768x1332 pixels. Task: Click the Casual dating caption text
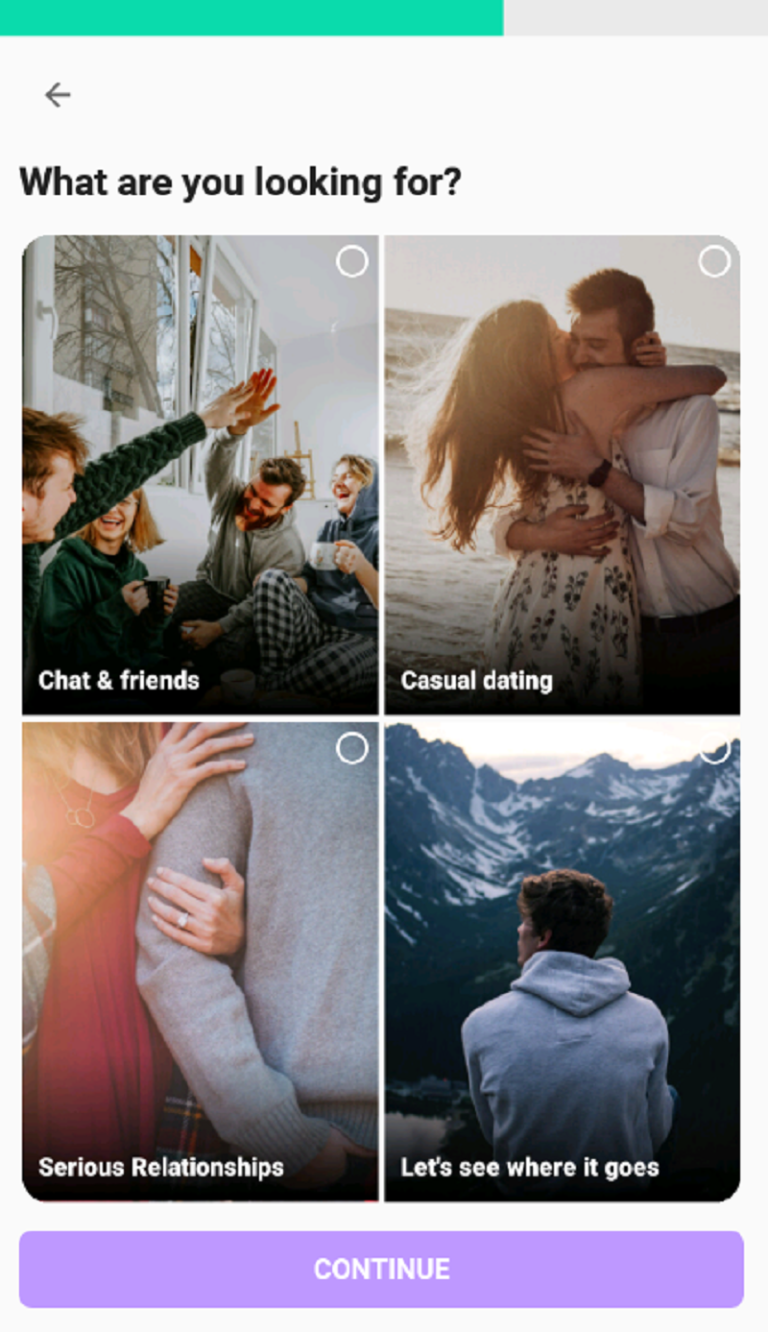477,681
